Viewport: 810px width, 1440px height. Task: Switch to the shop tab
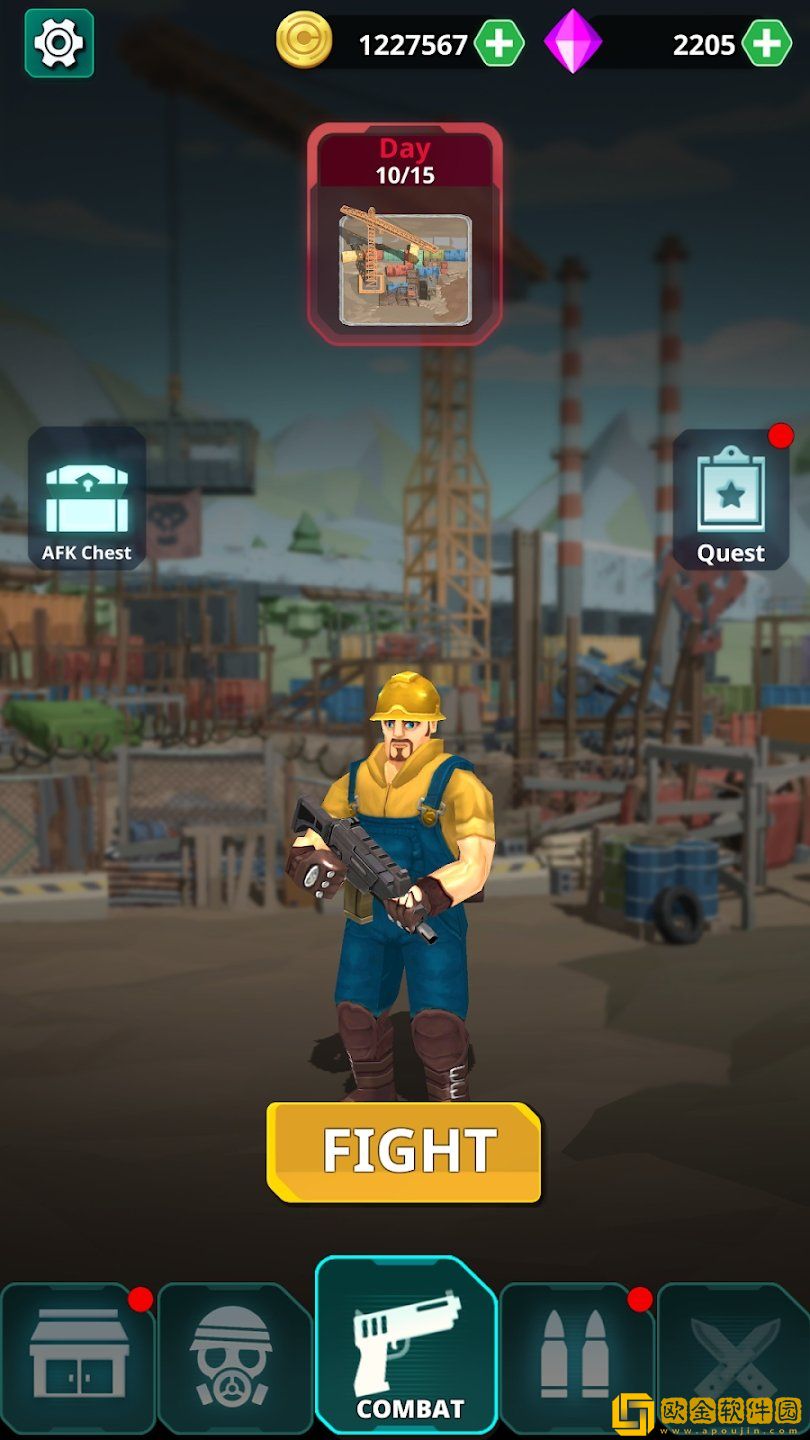click(78, 1358)
